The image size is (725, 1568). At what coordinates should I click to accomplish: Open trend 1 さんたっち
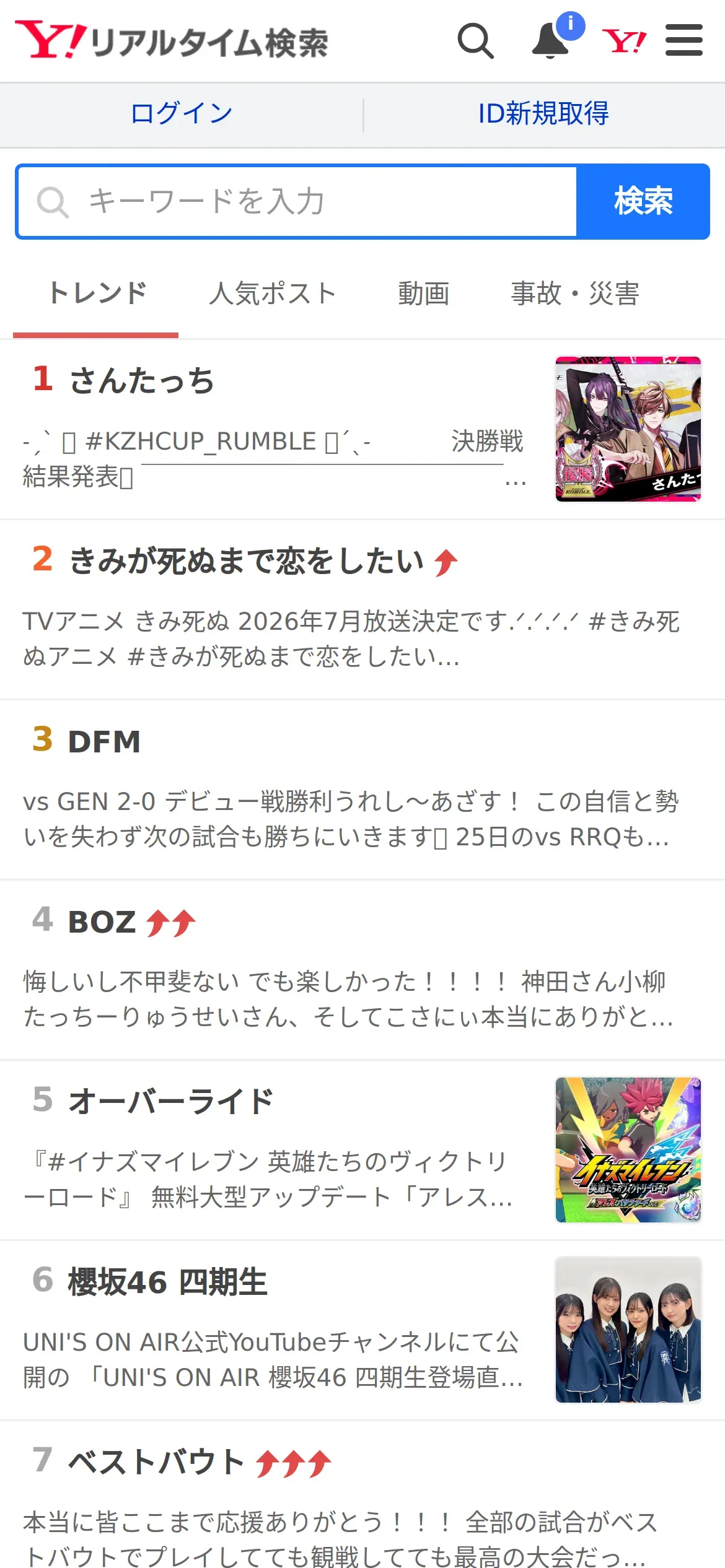click(x=143, y=380)
